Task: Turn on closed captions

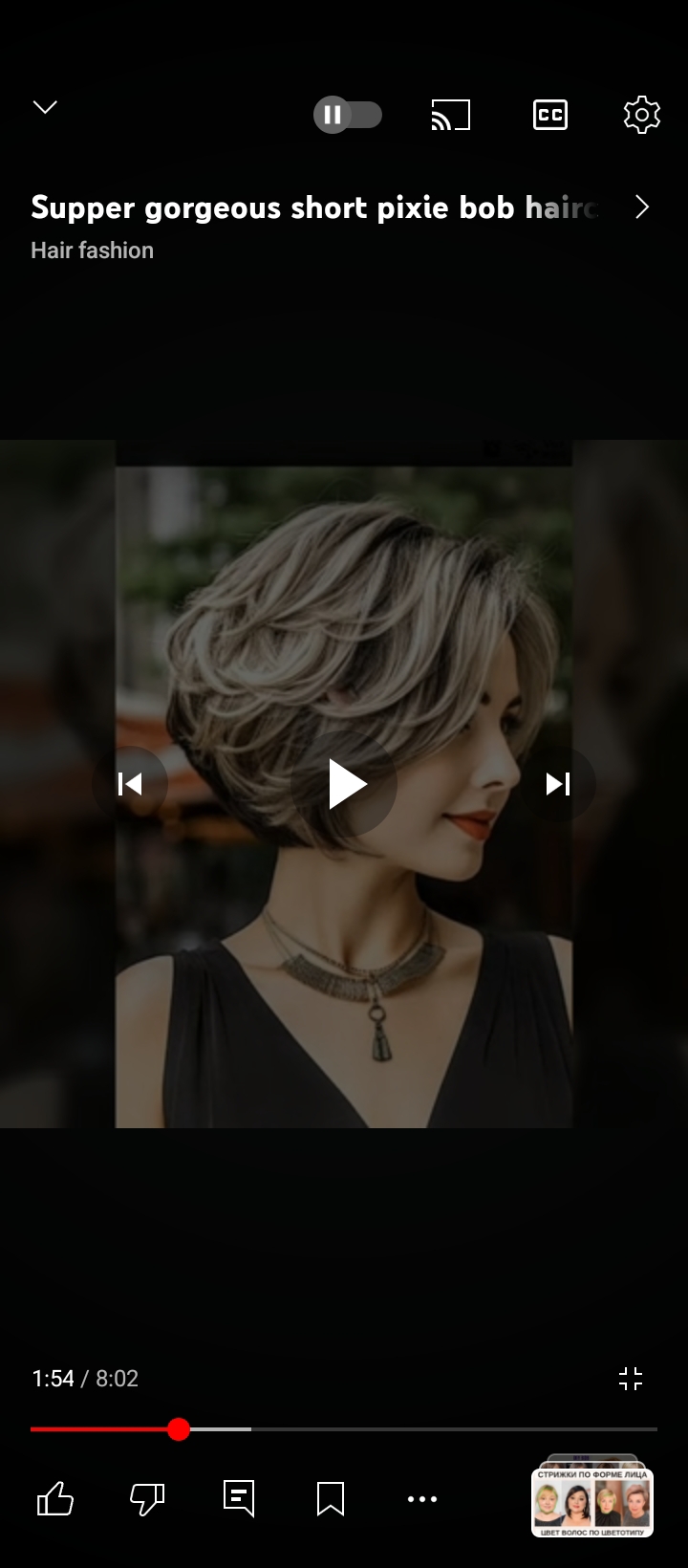Action: click(x=549, y=116)
